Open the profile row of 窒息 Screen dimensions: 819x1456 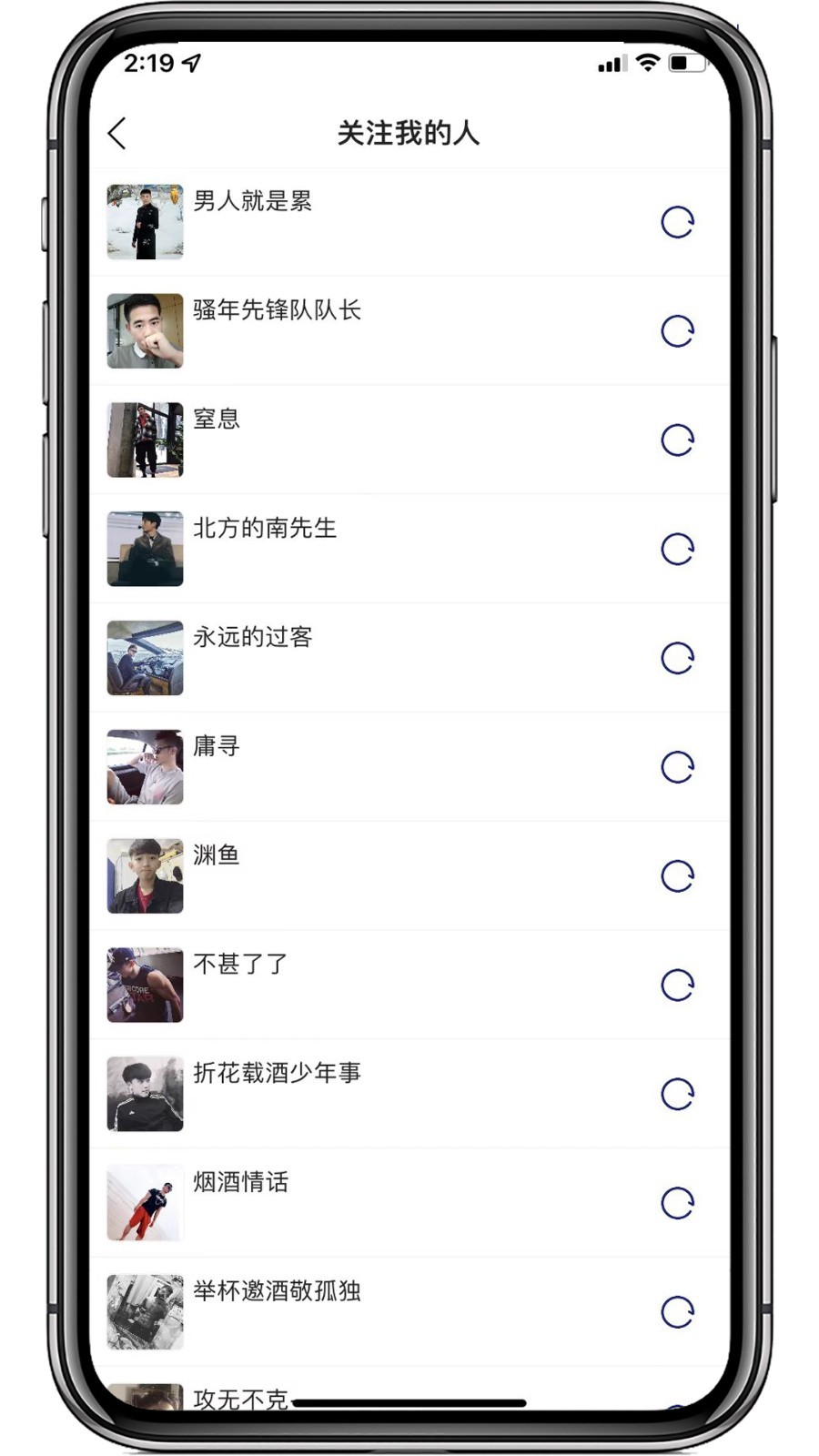pyautogui.click(x=409, y=440)
